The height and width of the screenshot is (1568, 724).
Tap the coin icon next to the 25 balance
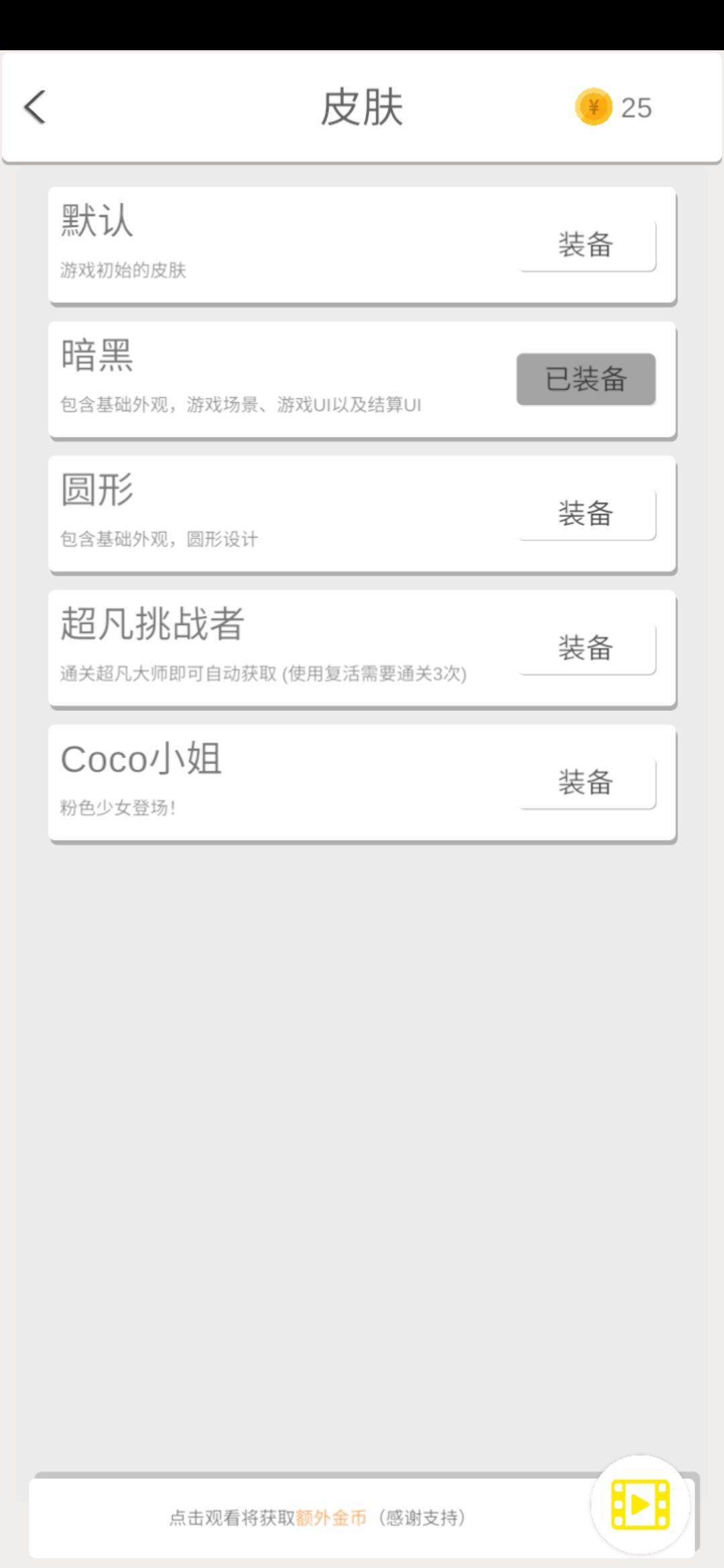pyautogui.click(x=594, y=107)
